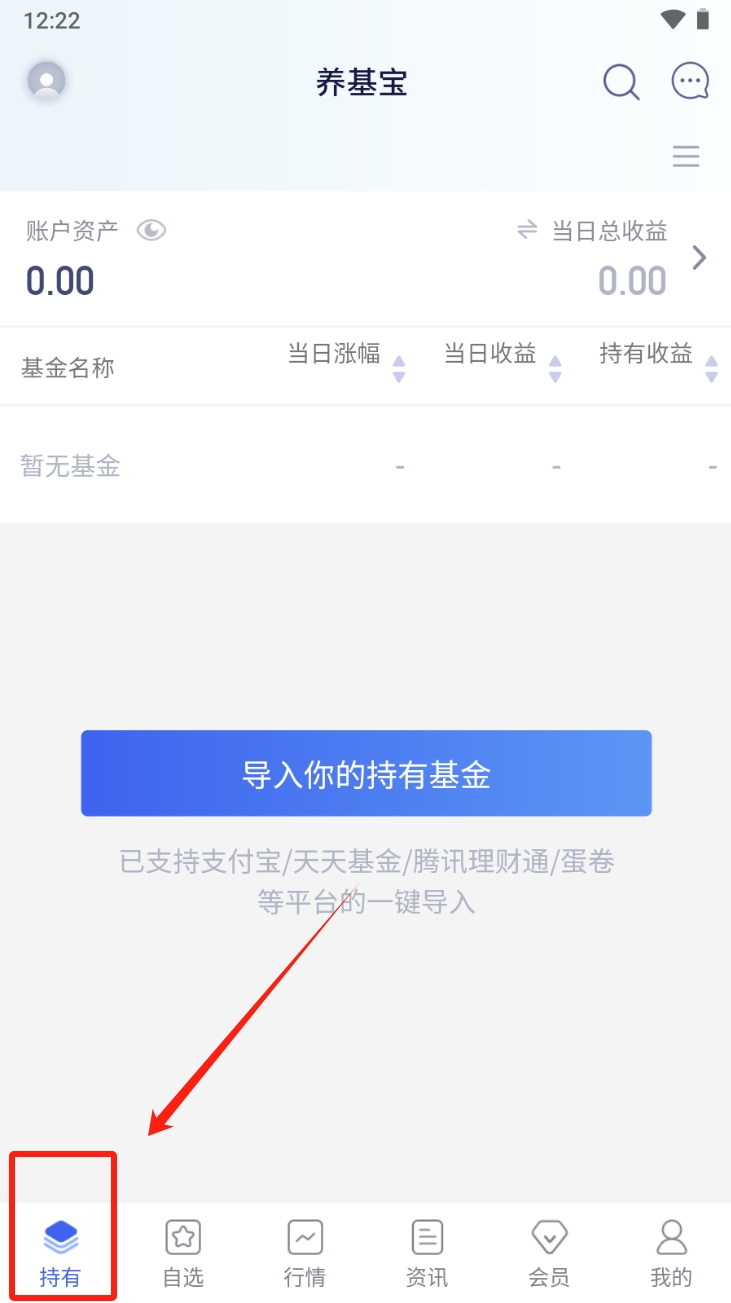
Task: Open daily earnings details chevron
Action: pyautogui.click(x=700, y=258)
